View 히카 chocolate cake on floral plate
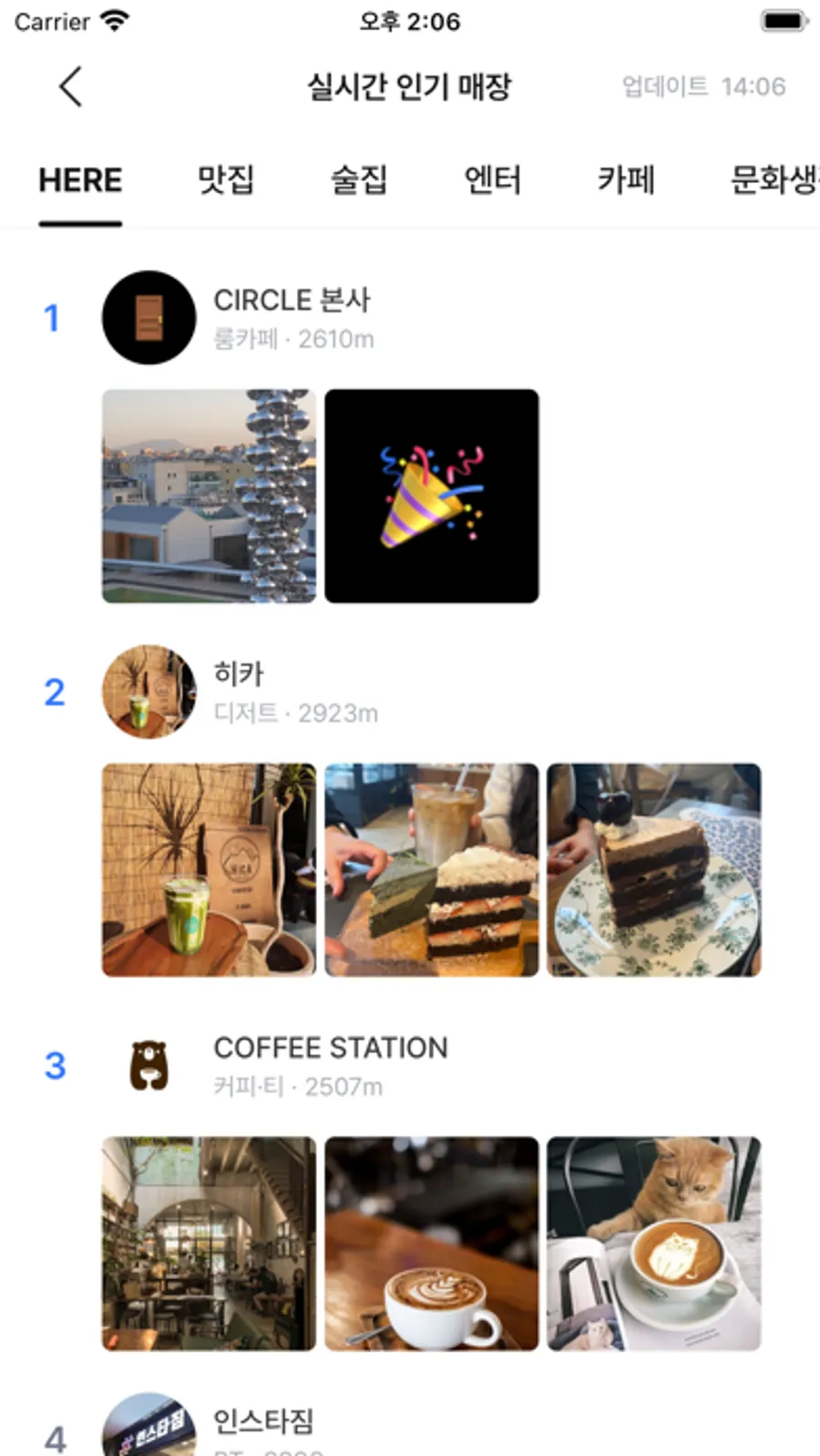 click(653, 869)
